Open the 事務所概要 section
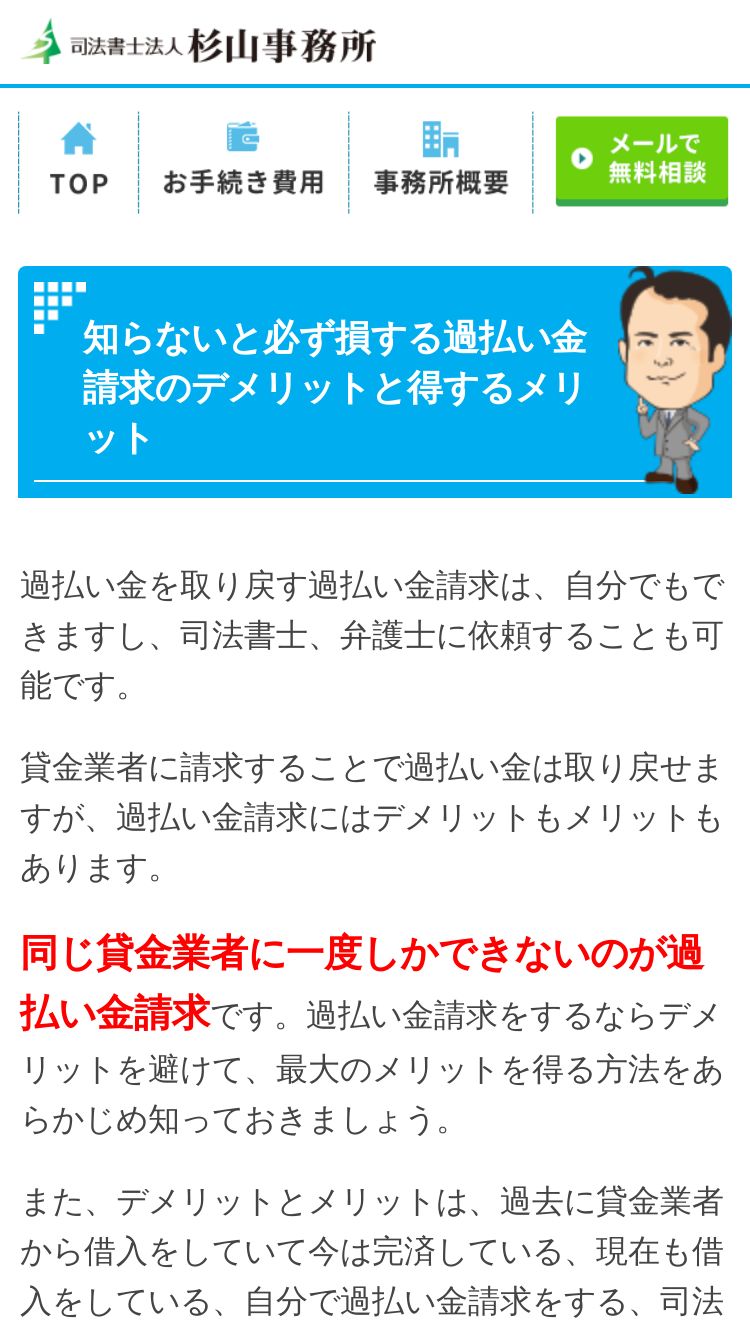The width and height of the screenshot is (750, 1334). coord(441,162)
